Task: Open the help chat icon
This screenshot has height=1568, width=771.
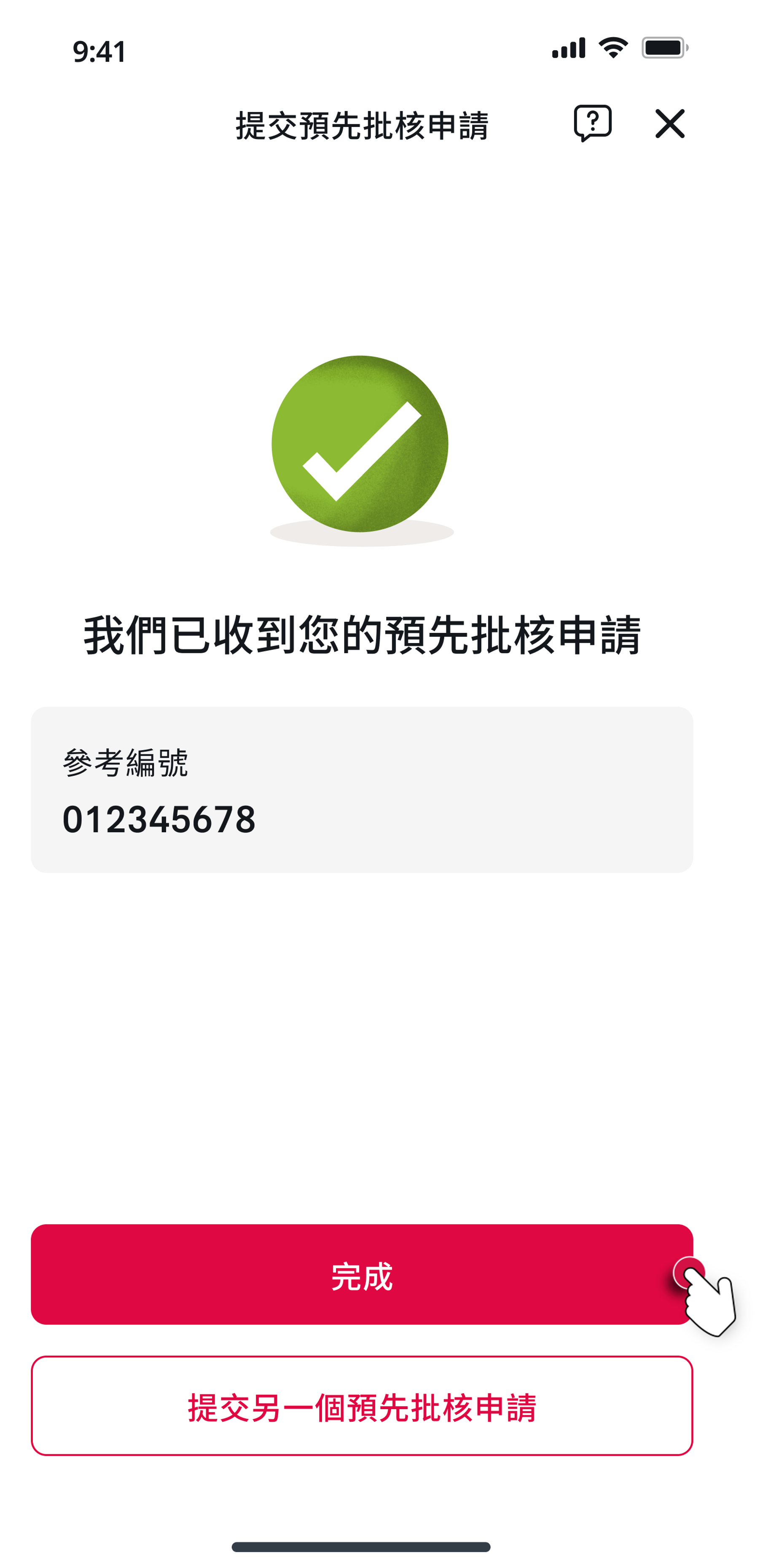Action: (x=592, y=123)
